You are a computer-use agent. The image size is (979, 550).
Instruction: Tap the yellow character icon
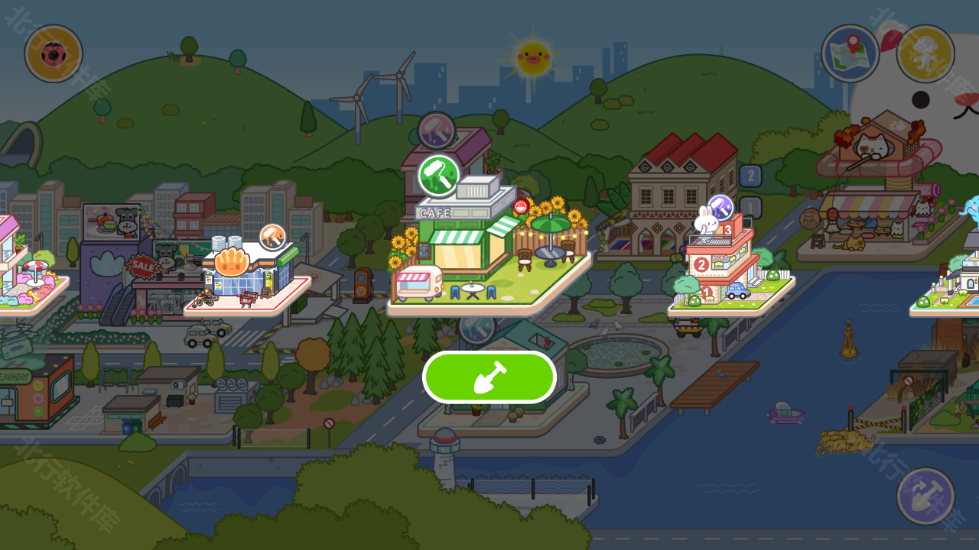pos(925,53)
